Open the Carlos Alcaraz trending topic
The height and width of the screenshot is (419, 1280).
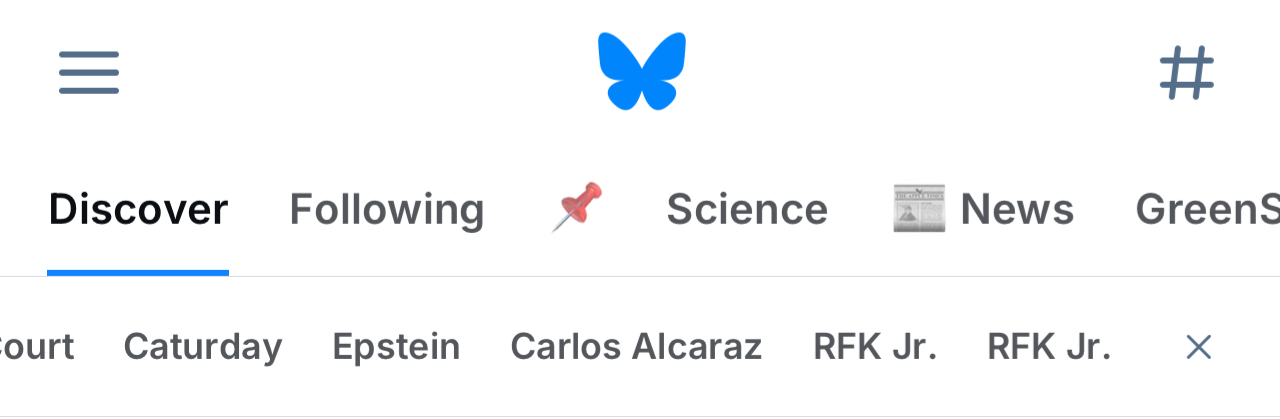[636, 347]
